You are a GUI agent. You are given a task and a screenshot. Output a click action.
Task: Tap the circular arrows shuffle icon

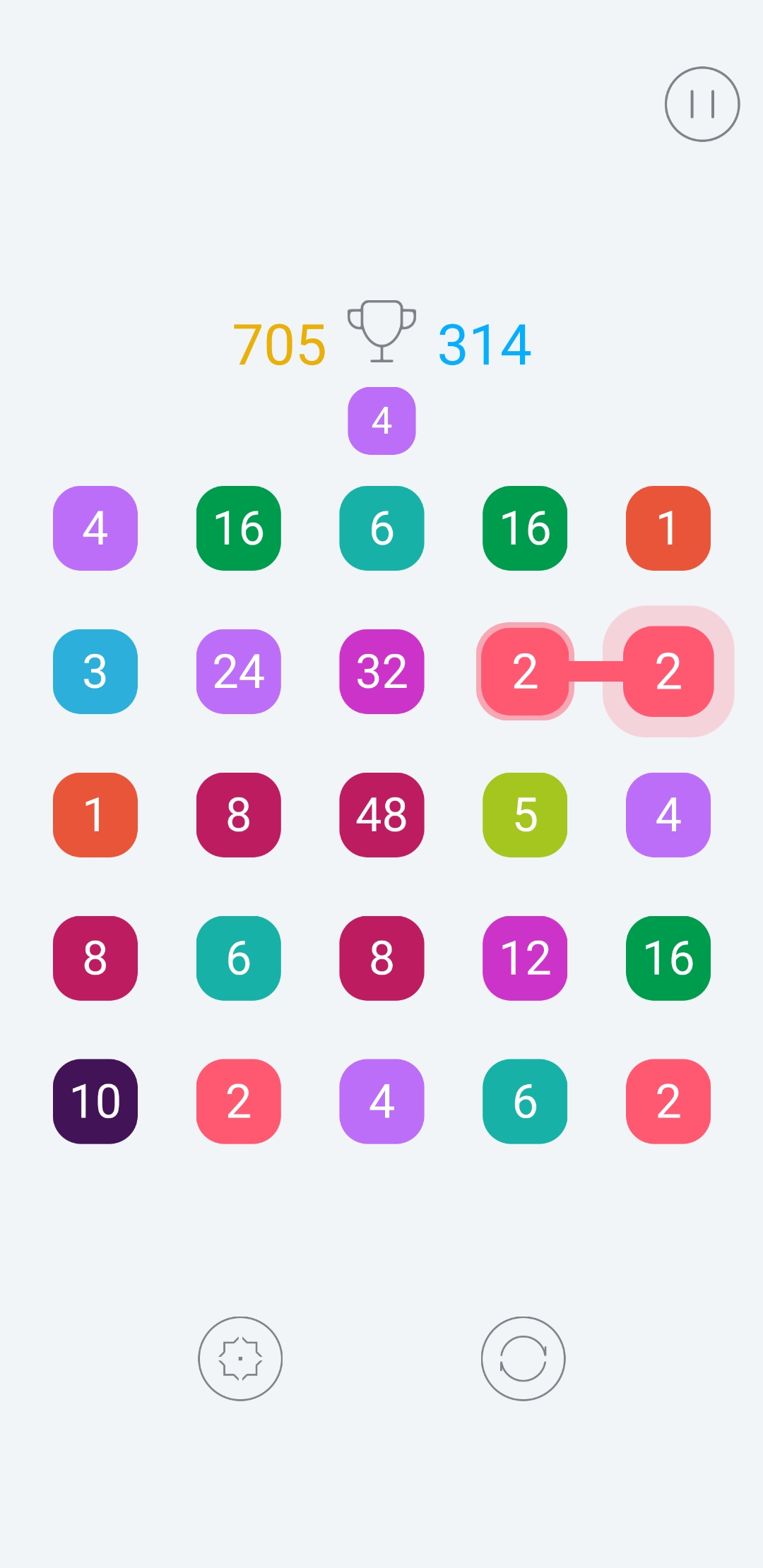(523, 1358)
